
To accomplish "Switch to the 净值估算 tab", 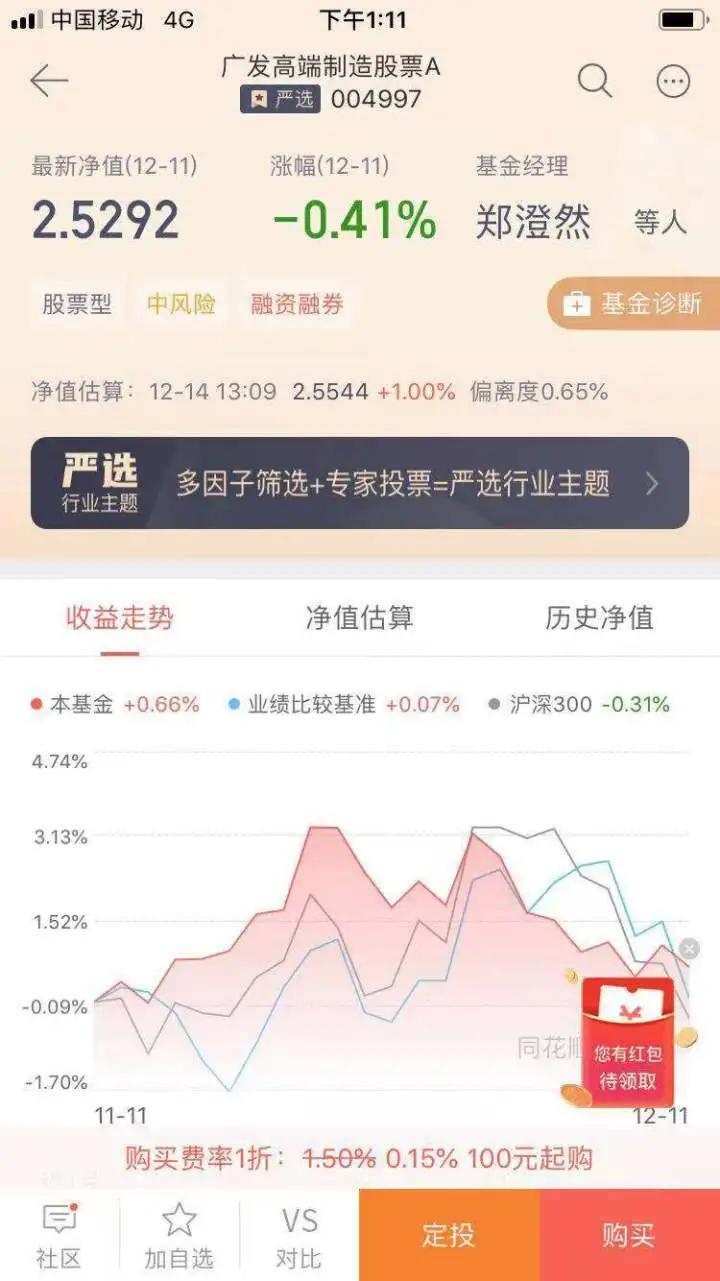I will [360, 618].
